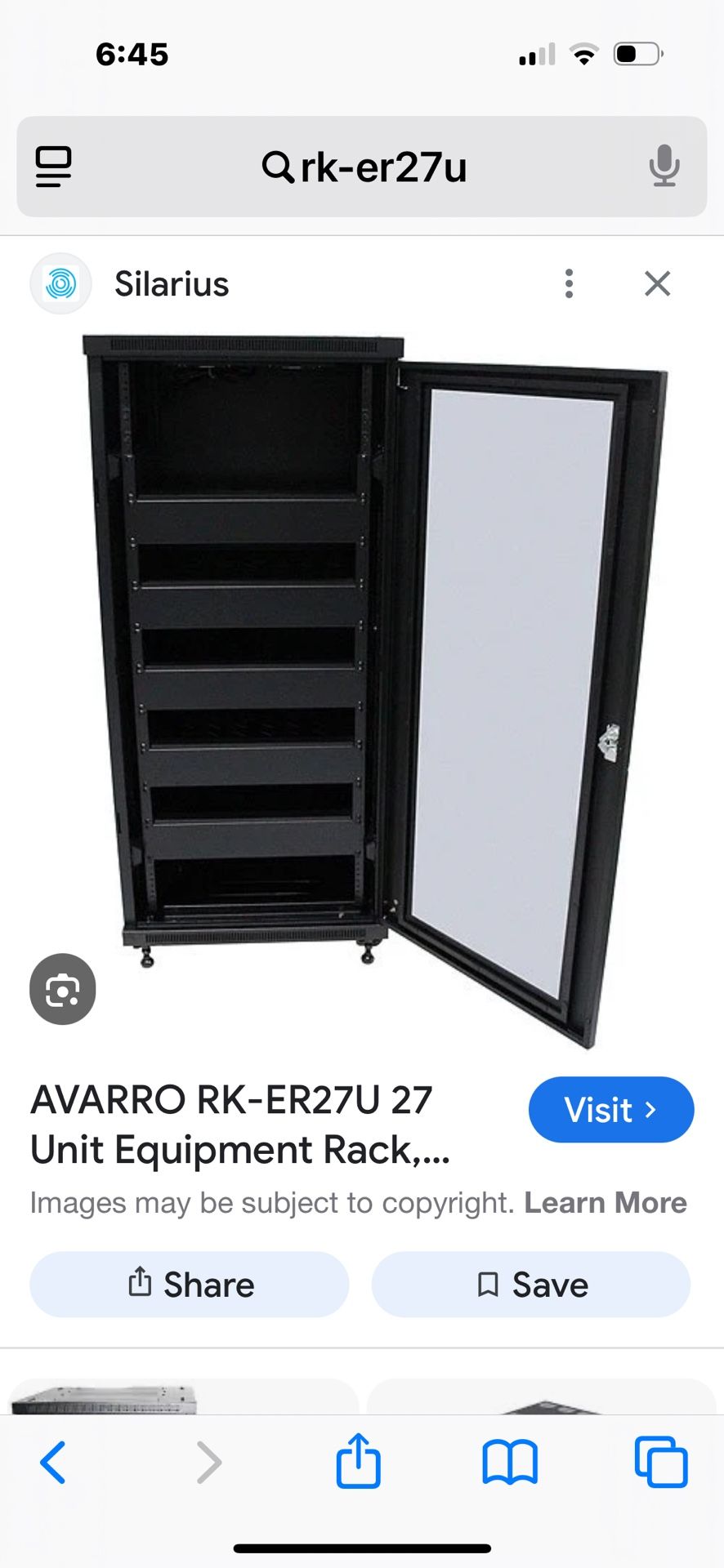The width and height of the screenshot is (724, 1568).
Task: Open Safari bookmarks with the book icon
Action: (x=510, y=1463)
